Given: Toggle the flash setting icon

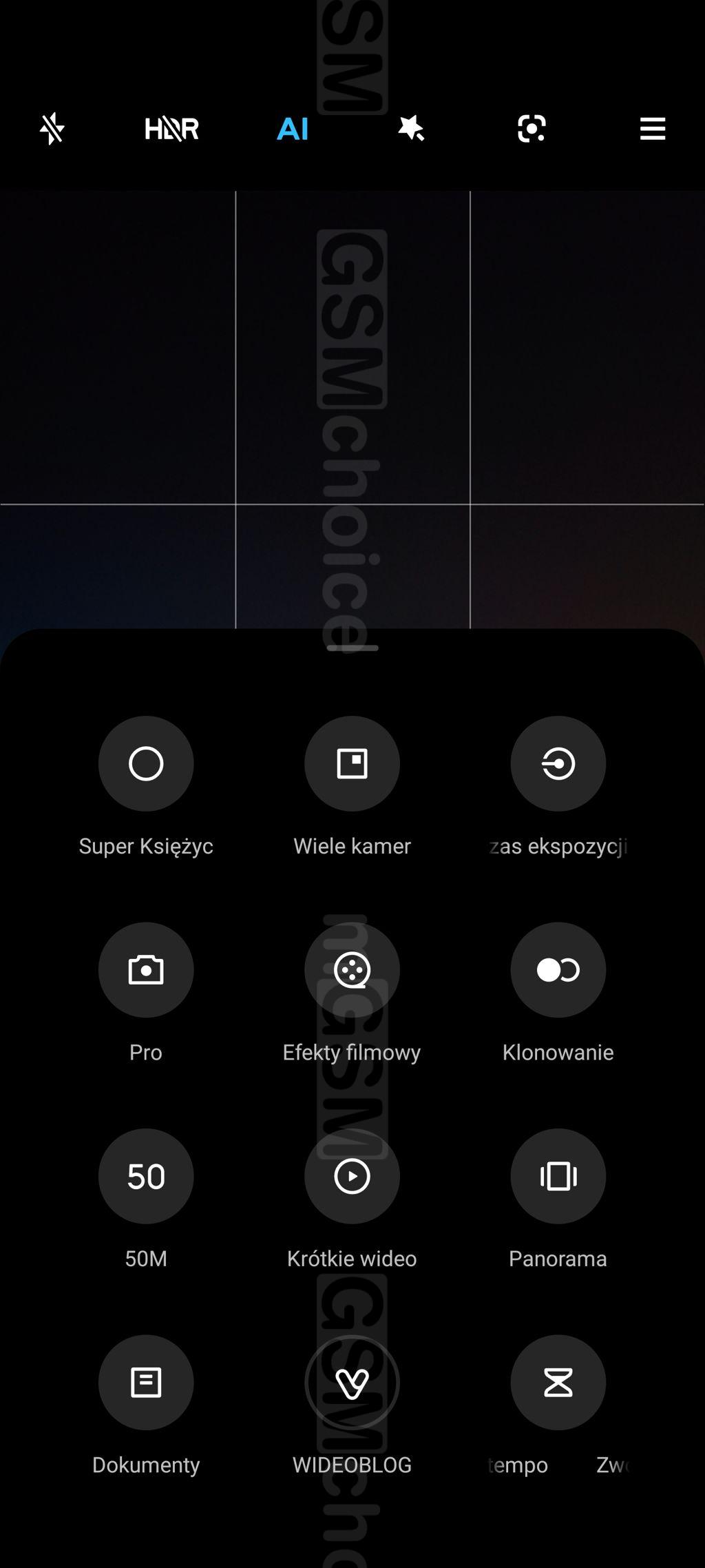Looking at the screenshot, I should (x=52, y=129).
